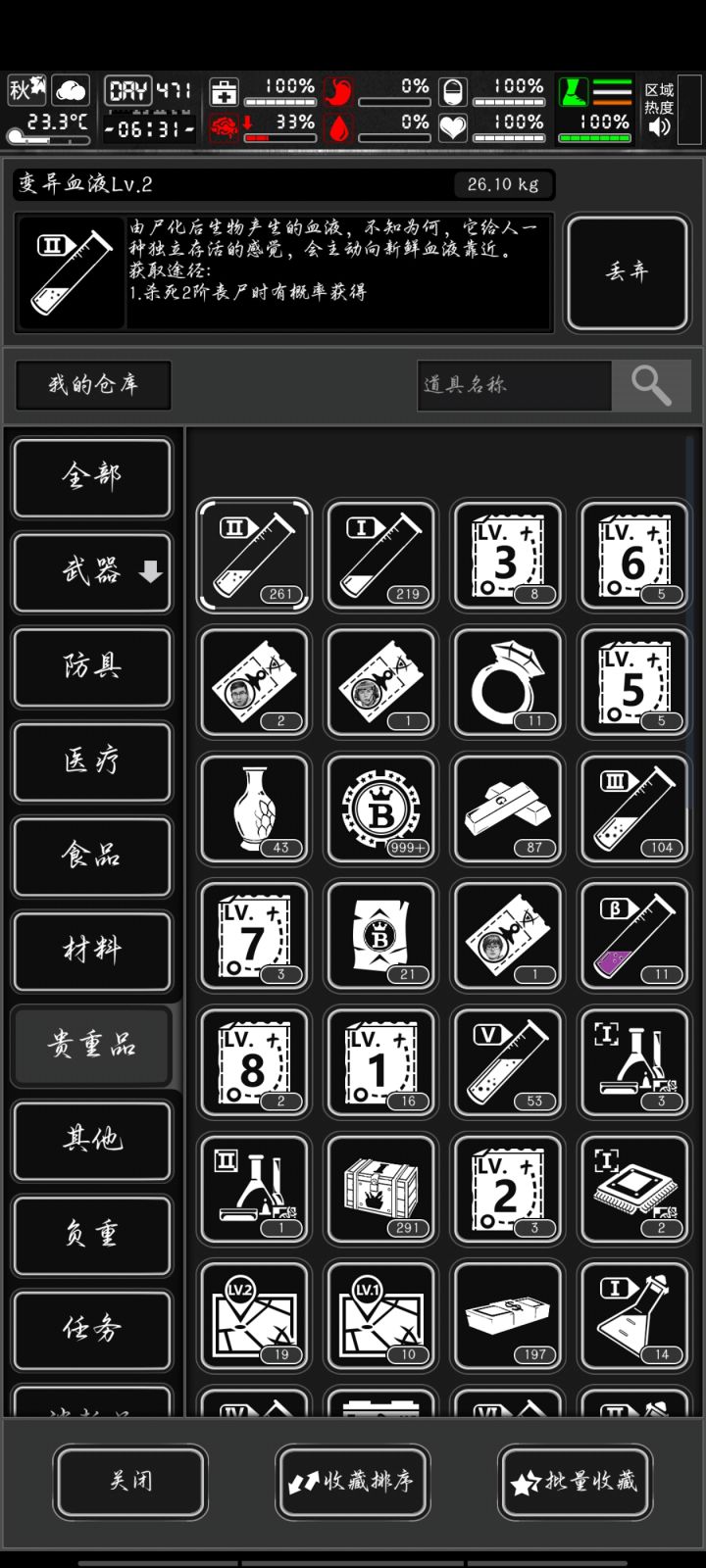This screenshot has width=706, height=1568.
Task: Select the gold bars item with count 87
Action: (x=507, y=808)
